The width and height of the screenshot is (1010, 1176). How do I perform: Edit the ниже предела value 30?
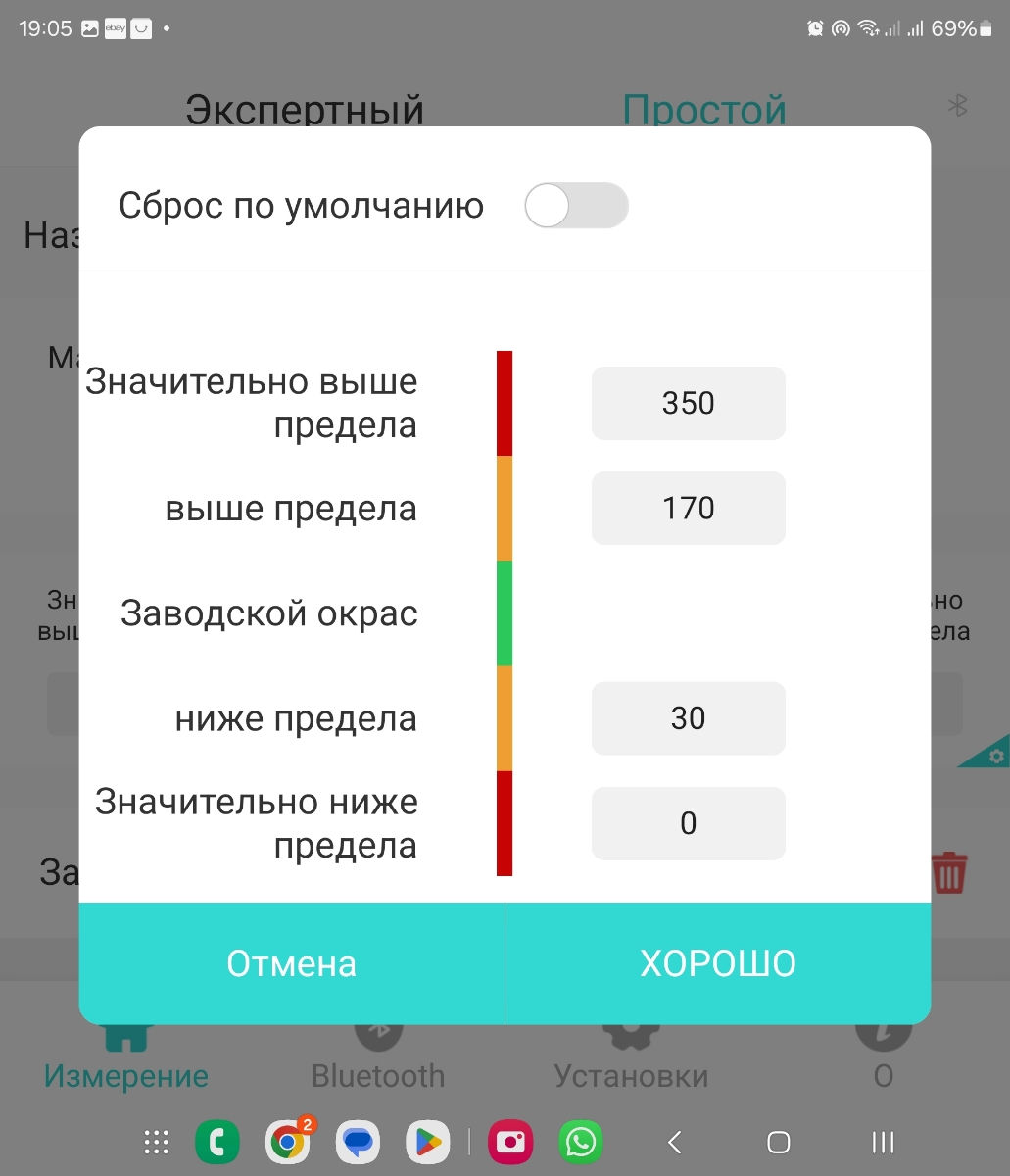pos(688,718)
